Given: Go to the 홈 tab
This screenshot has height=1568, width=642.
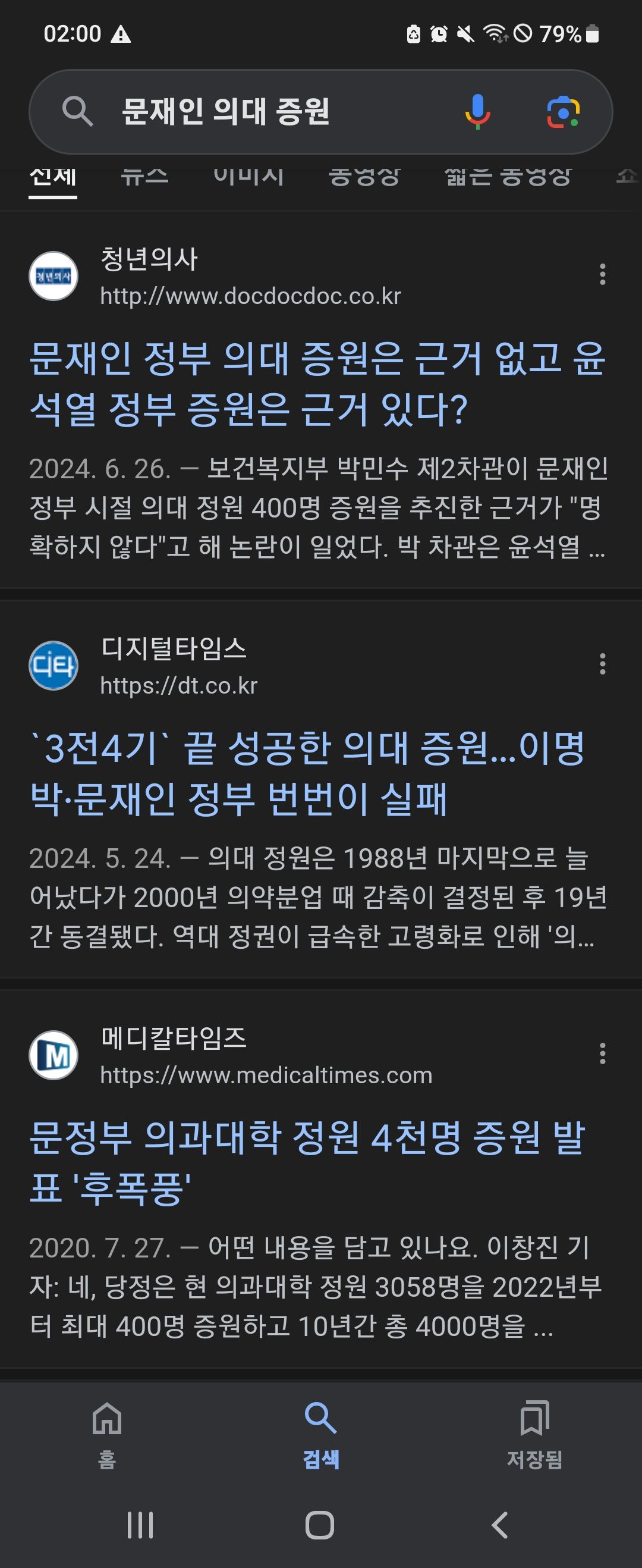Looking at the screenshot, I should (x=107, y=1435).
